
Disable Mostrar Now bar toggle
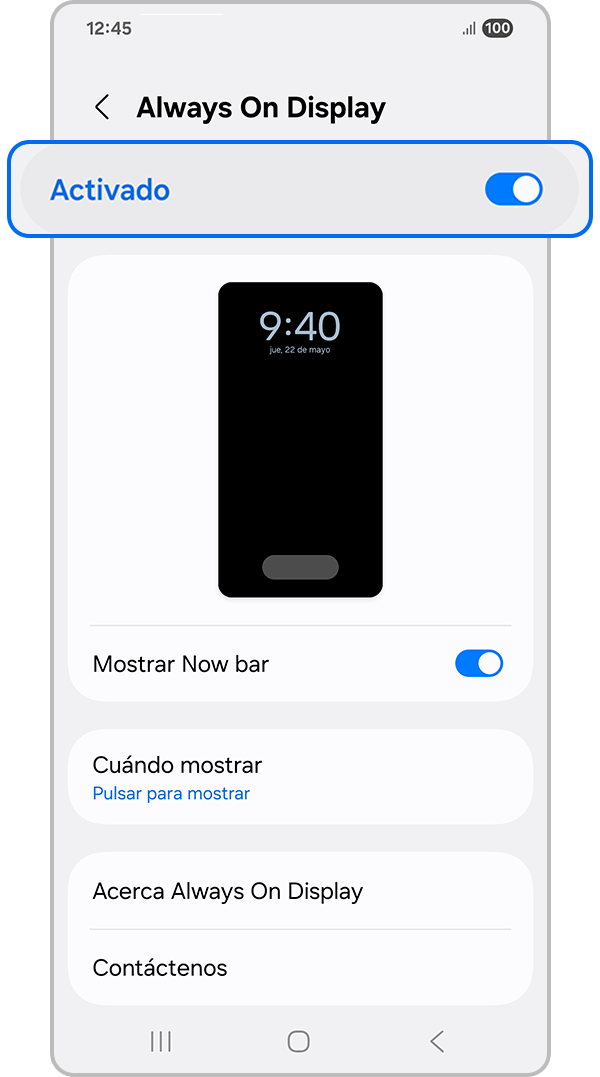click(x=479, y=663)
